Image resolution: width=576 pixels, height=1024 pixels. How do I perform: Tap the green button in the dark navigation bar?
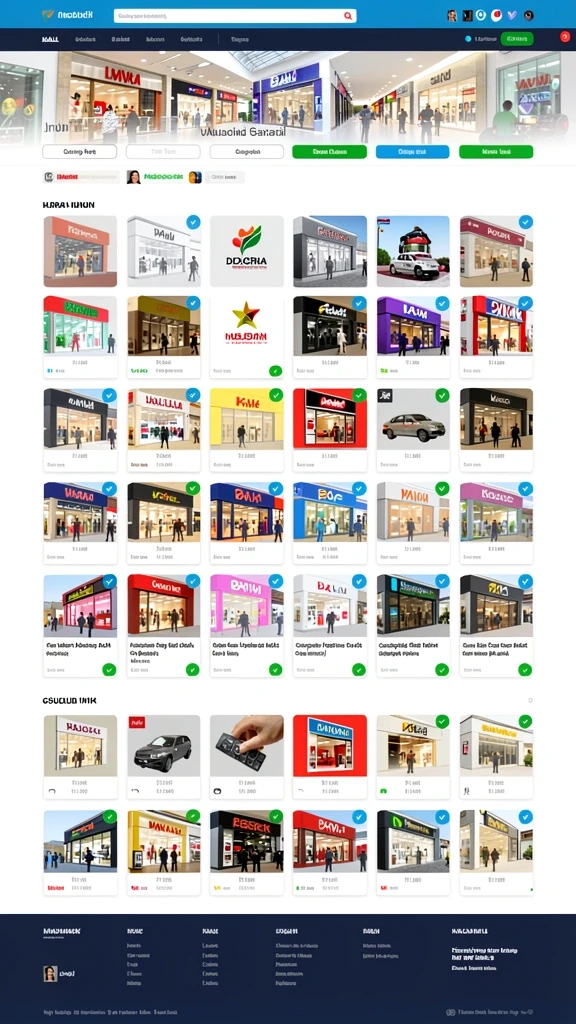click(517, 39)
